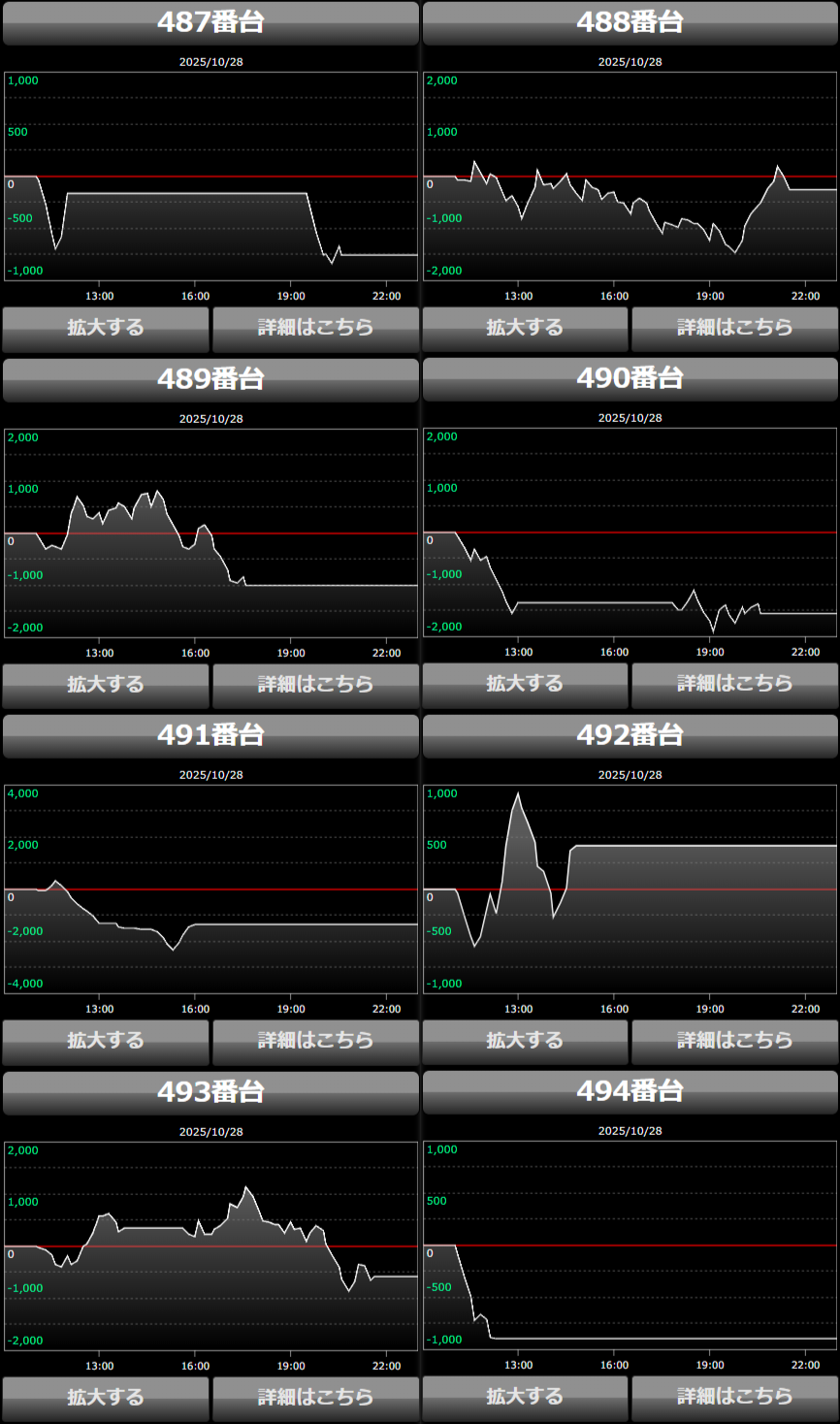View 詳細はこちら for 488番台

pyautogui.click(x=734, y=328)
